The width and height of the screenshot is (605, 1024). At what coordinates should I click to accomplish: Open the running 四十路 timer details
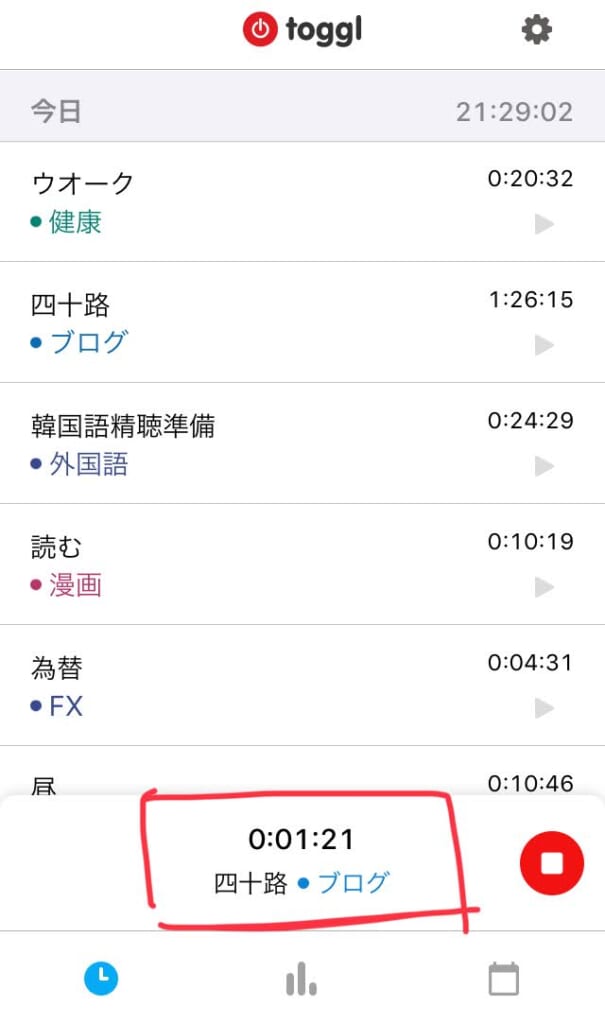tap(302, 860)
